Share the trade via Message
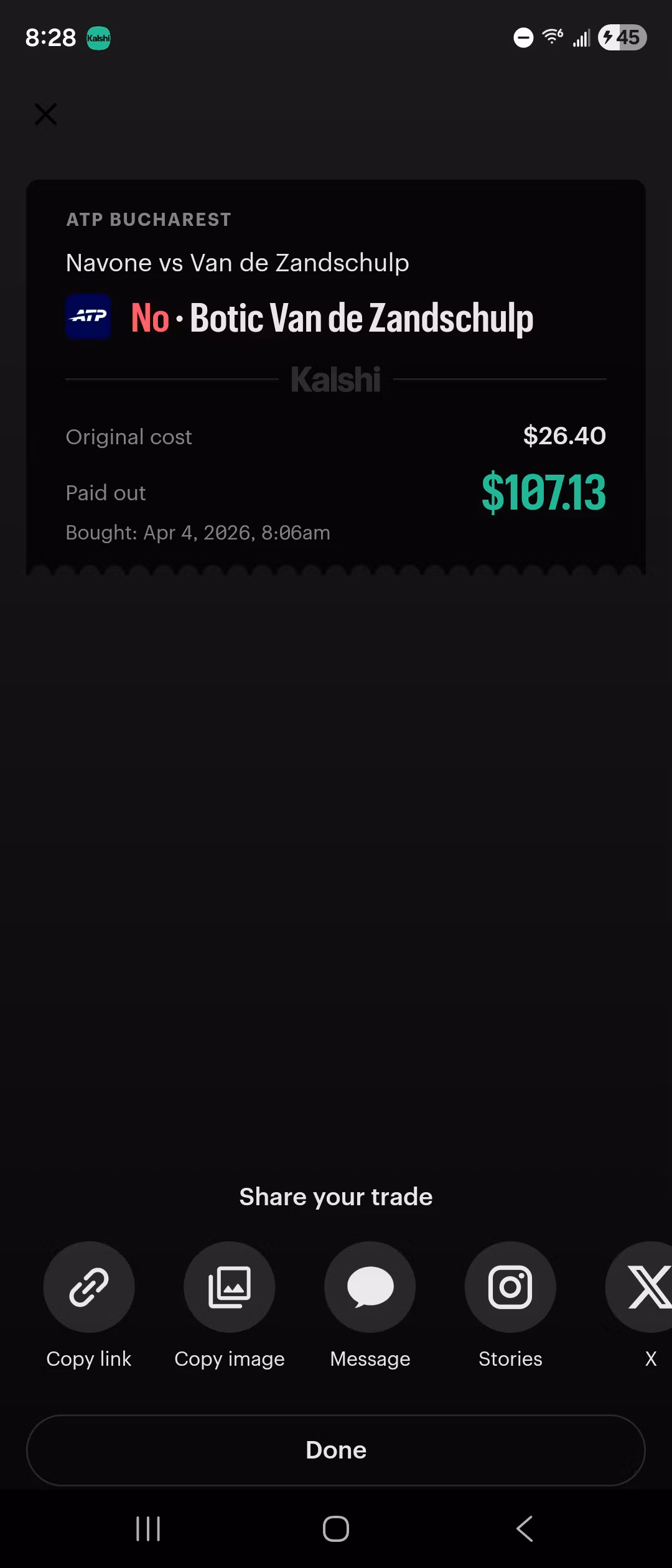The image size is (672, 1568). pos(370,1287)
